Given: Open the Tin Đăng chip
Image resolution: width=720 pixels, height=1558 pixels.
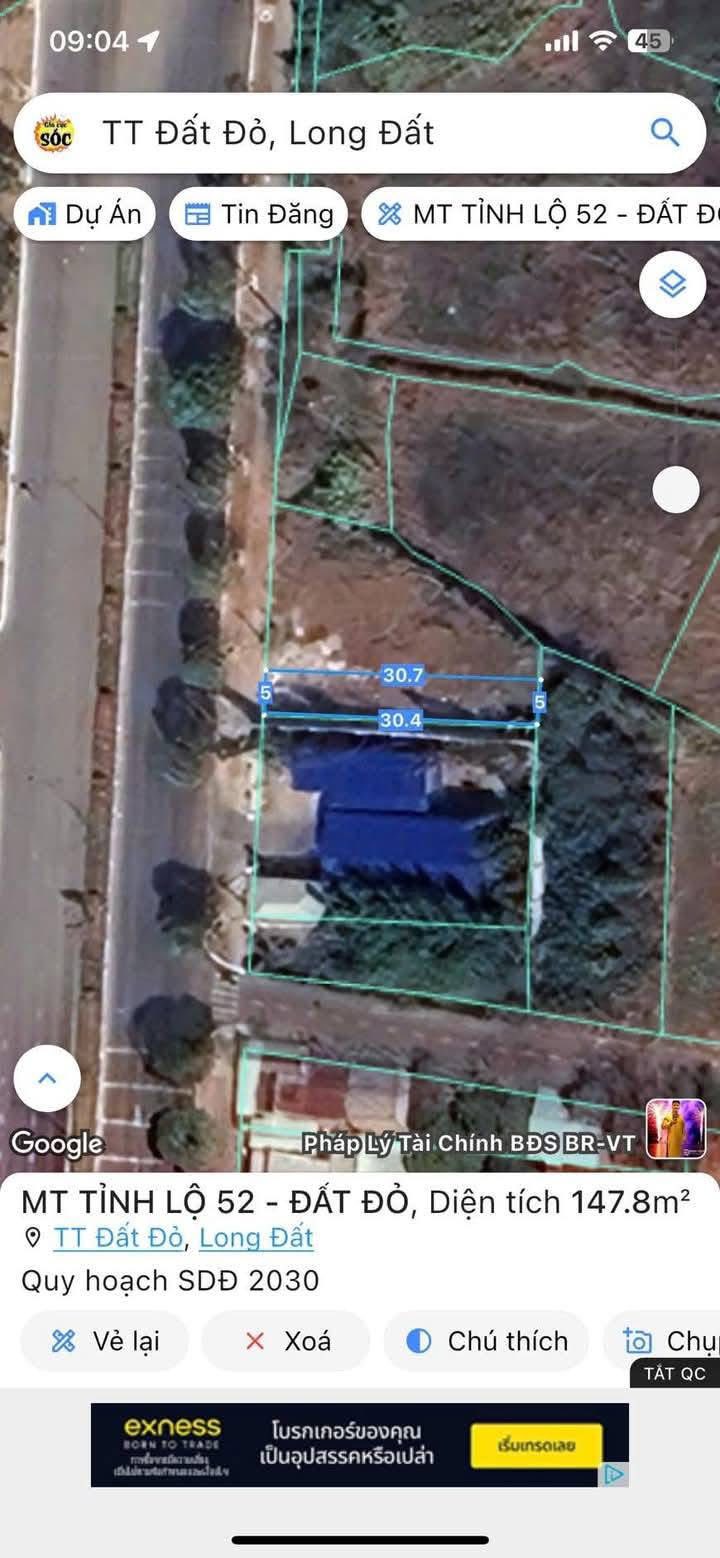Looking at the screenshot, I should click(259, 214).
